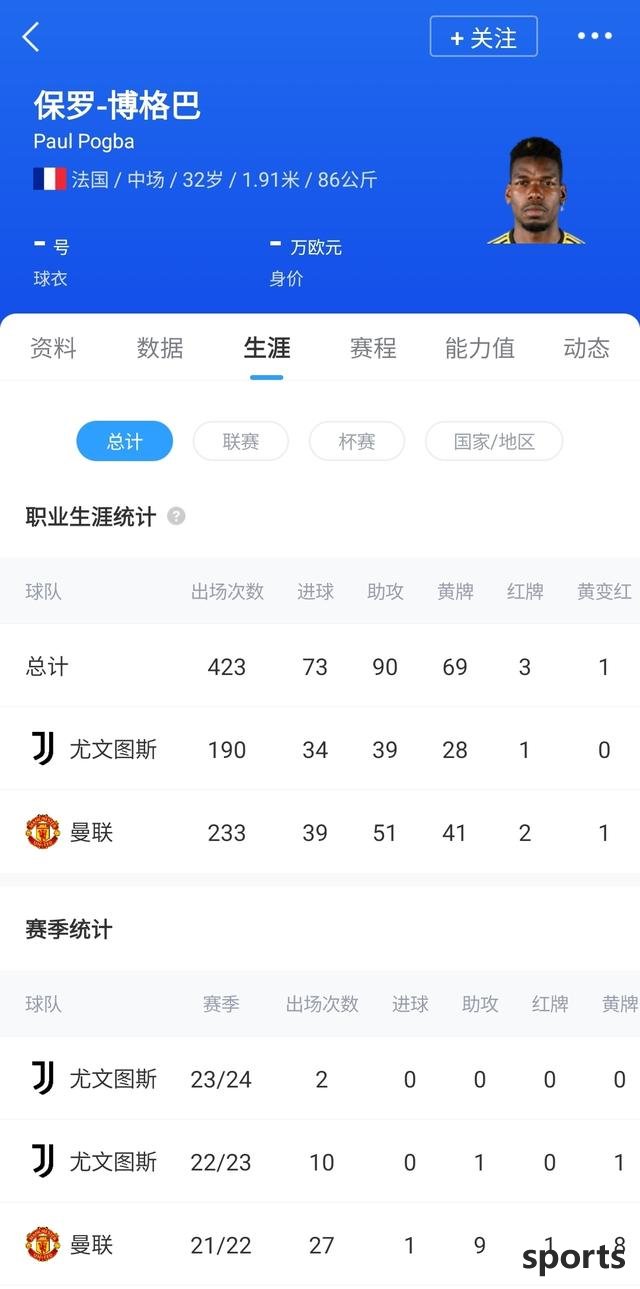Select the 生涯 tab
This screenshot has width=640, height=1289.
tap(267, 348)
